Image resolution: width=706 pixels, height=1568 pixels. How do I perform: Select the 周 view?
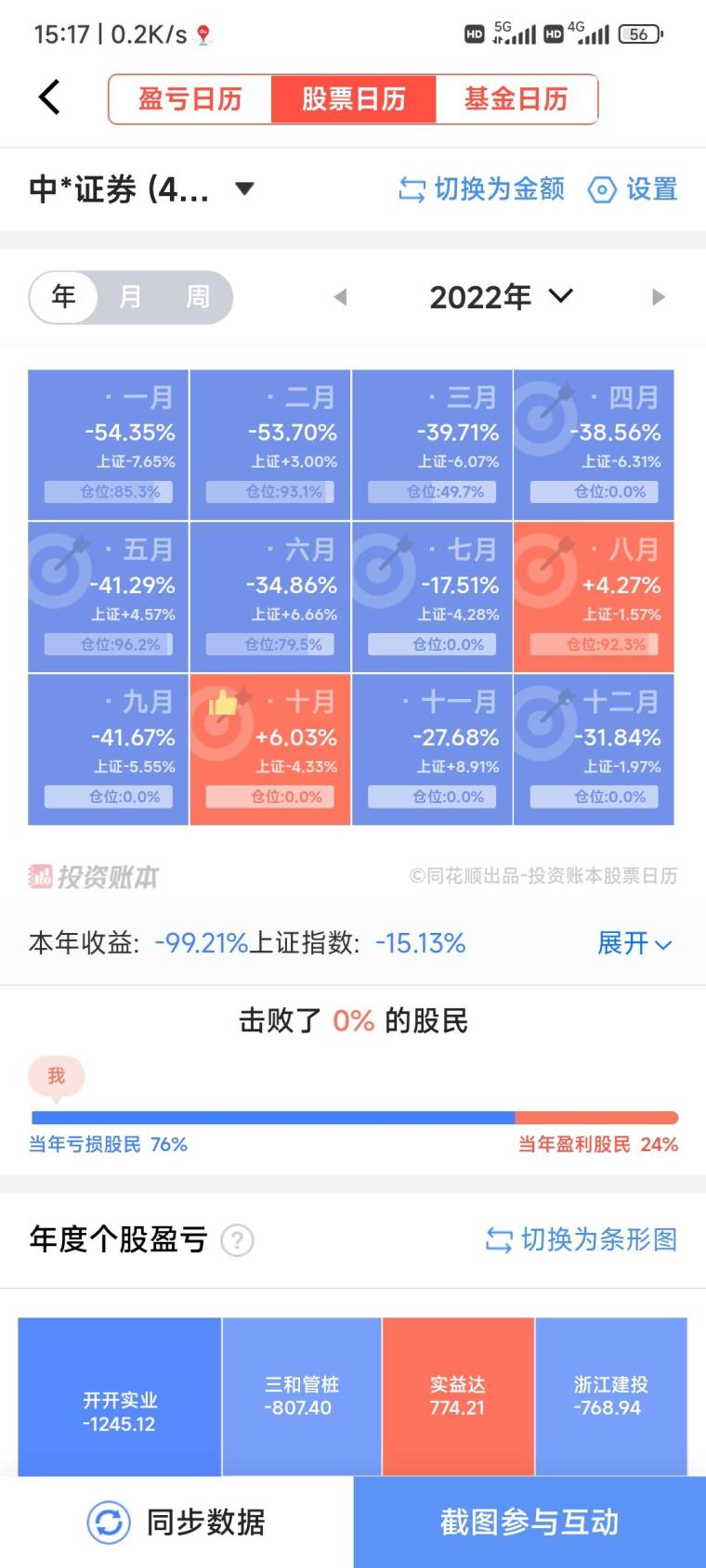point(197,297)
